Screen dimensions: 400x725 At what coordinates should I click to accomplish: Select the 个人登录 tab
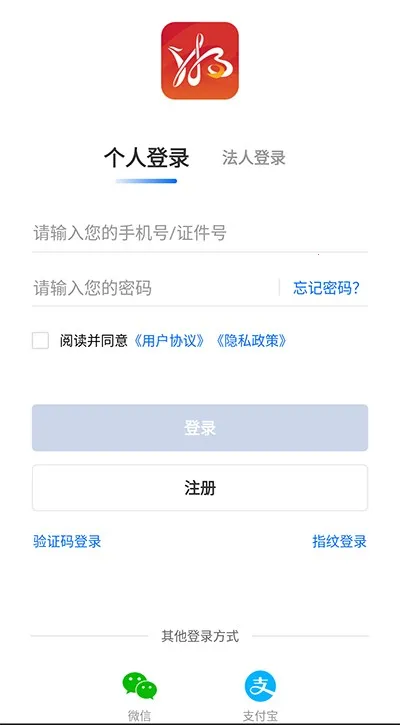pos(147,158)
